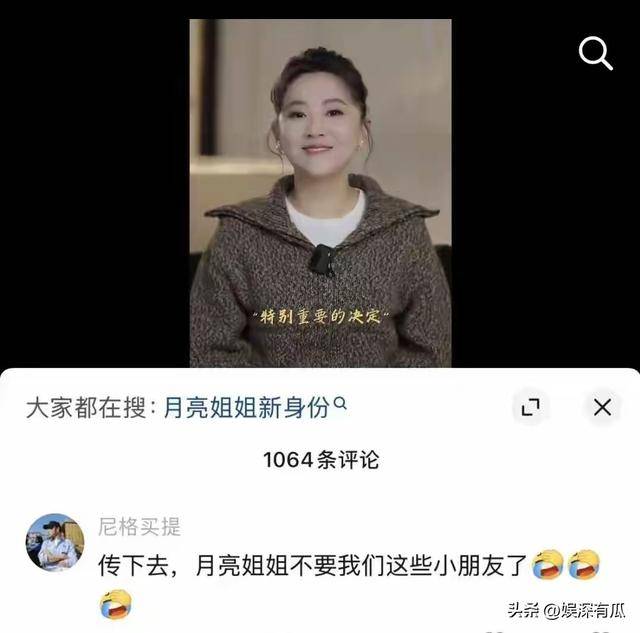Open search with the magnifier icon
The image size is (640, 633).
pyautogui.click(x=596, y=53)
